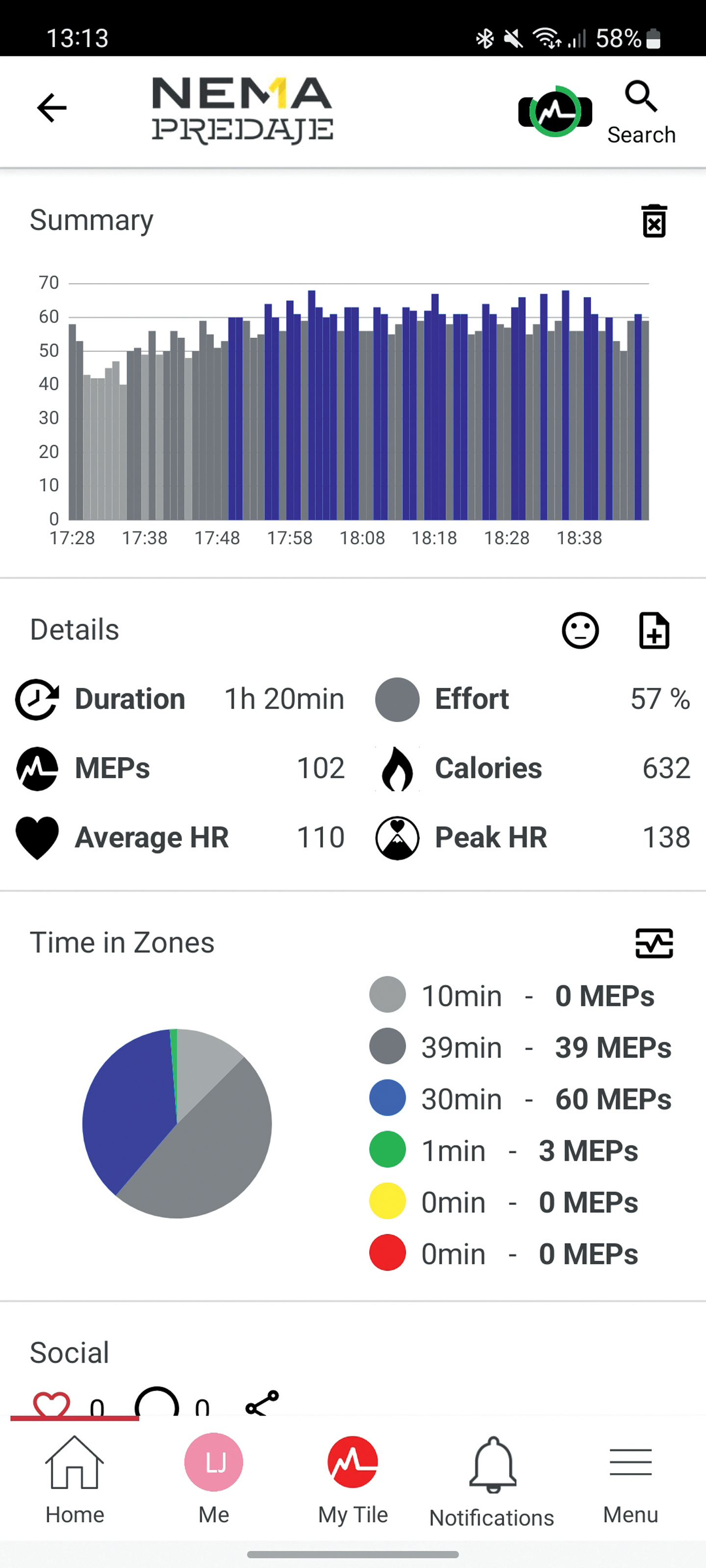Tap the heart rate monitor device icon
The height and width of the screenshot is (1568, 706).
[x=555, y=111]
